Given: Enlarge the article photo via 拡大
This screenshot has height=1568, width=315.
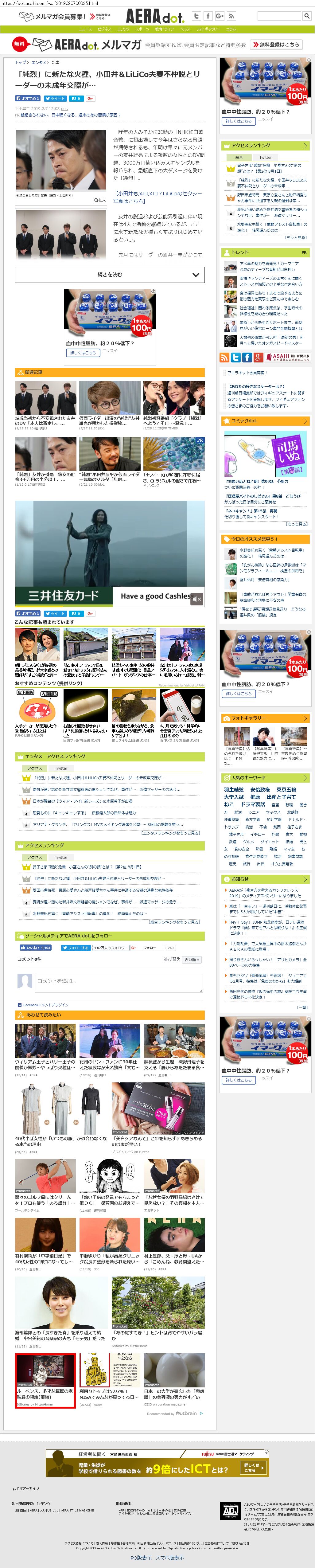Looking at the screenshot, I should (100, 200).
